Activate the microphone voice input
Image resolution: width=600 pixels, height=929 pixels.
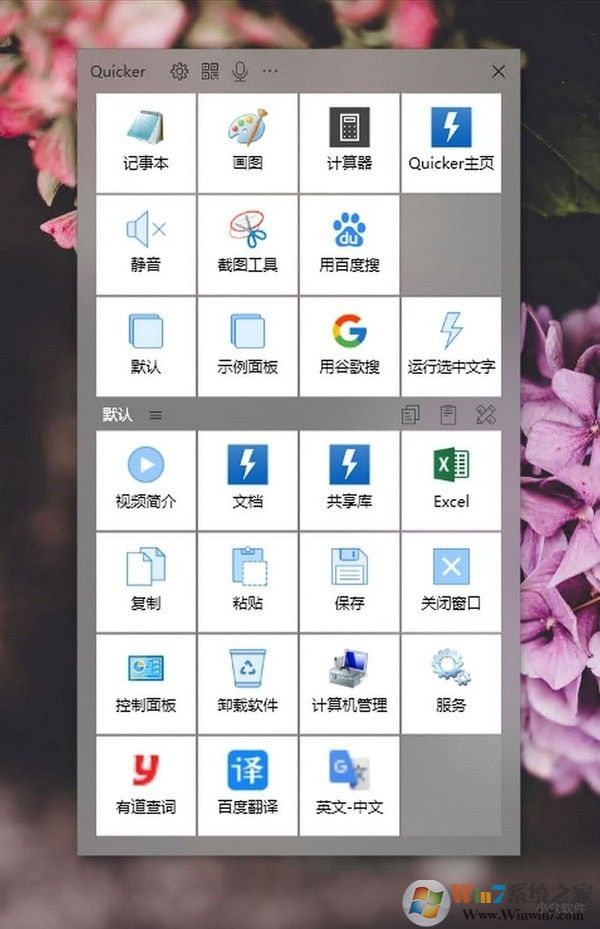(239, 71)
